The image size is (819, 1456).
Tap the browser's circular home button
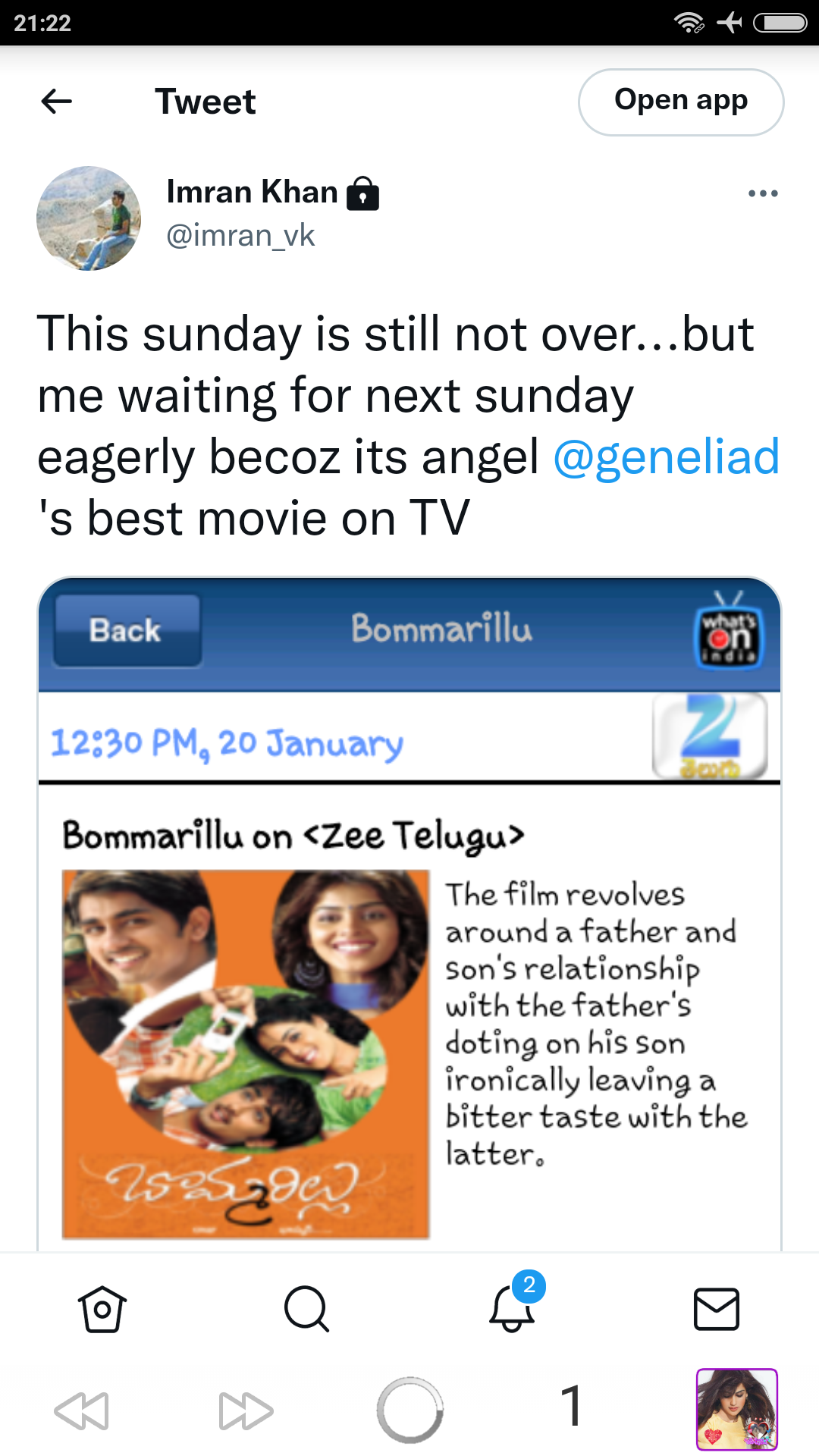[409, 1410]
